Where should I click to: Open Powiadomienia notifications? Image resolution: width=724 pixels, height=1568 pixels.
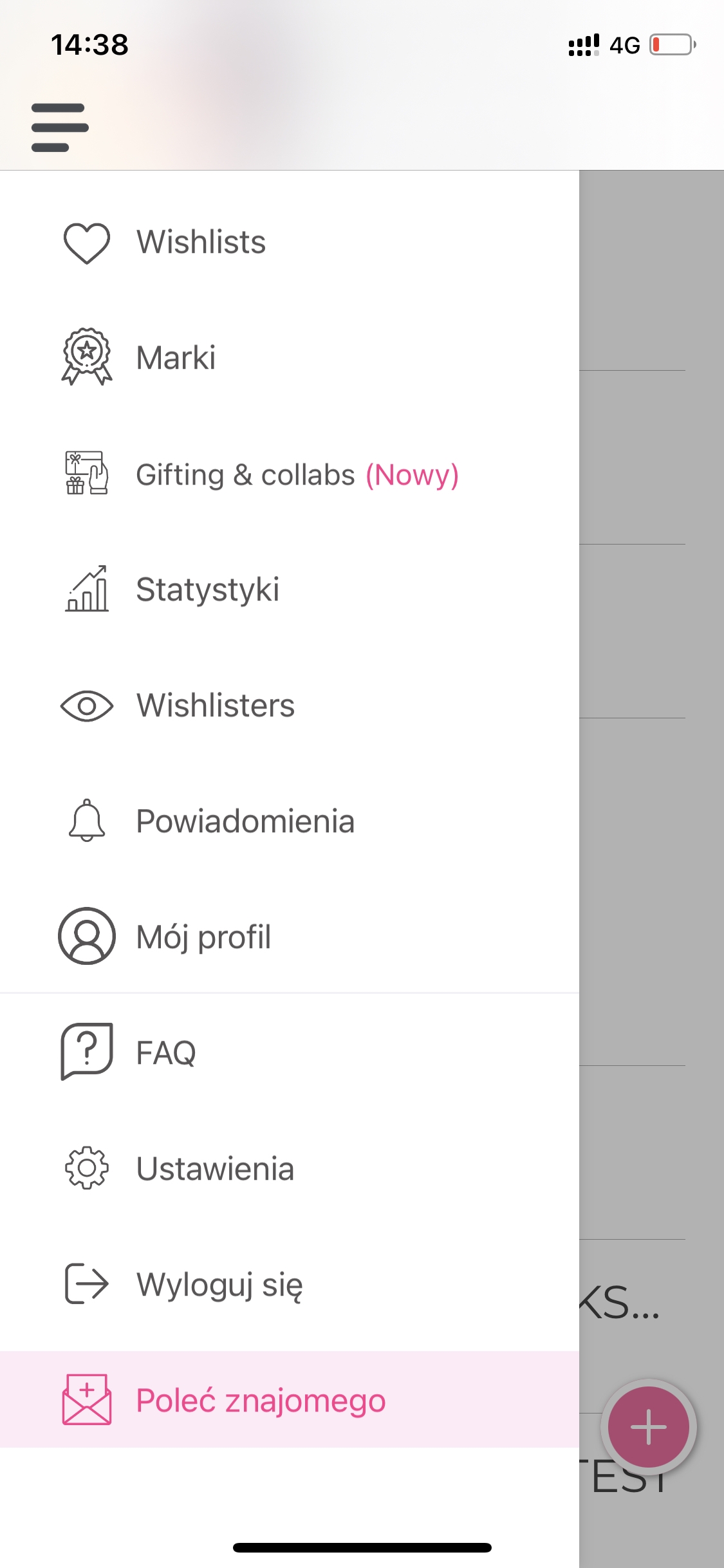click(x=290, y=821)
